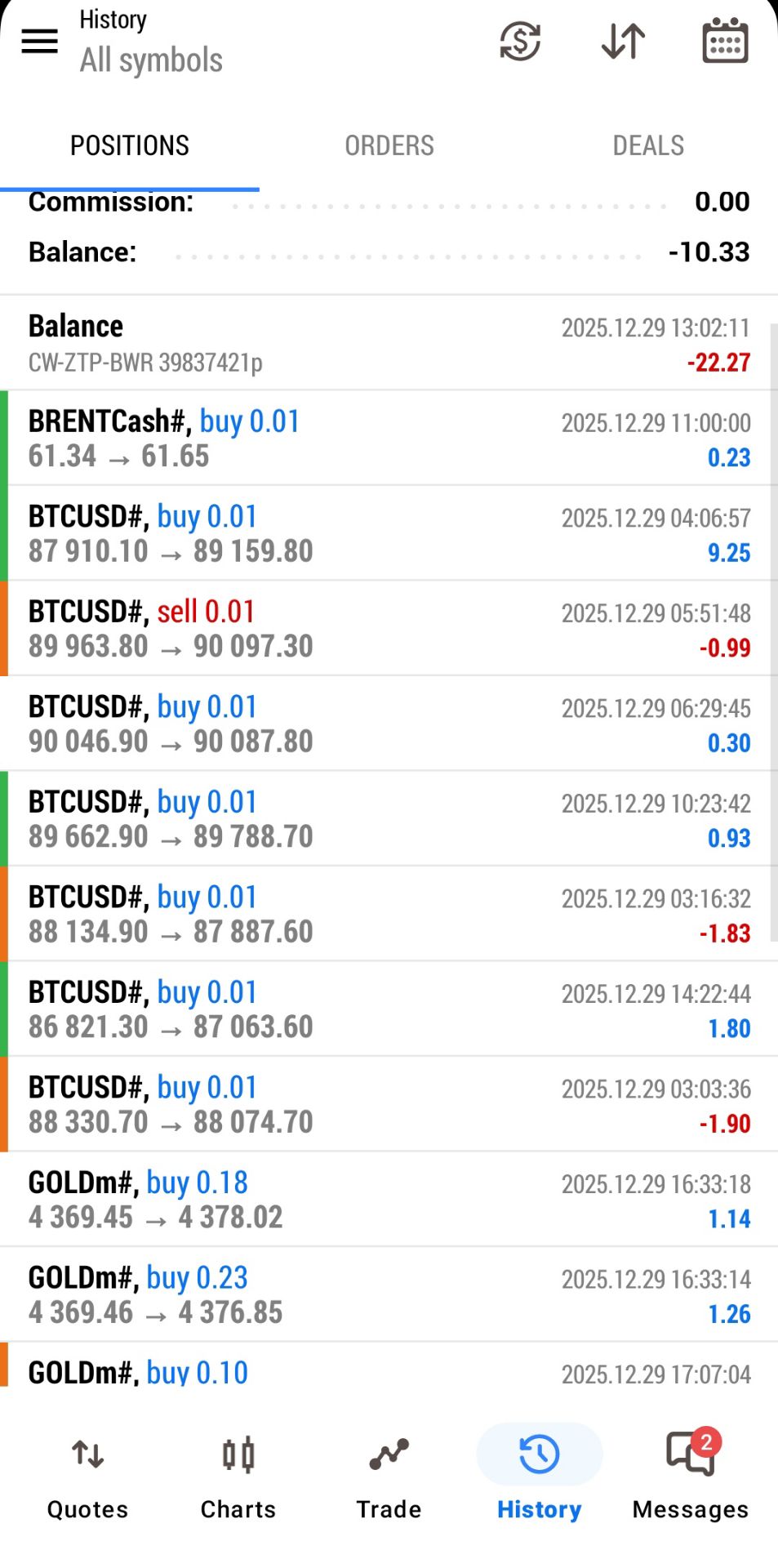Expand the BRENTCash# buy 0.01 position
This screenshot has width=778, height=1568.
click(x=389, y=439)
